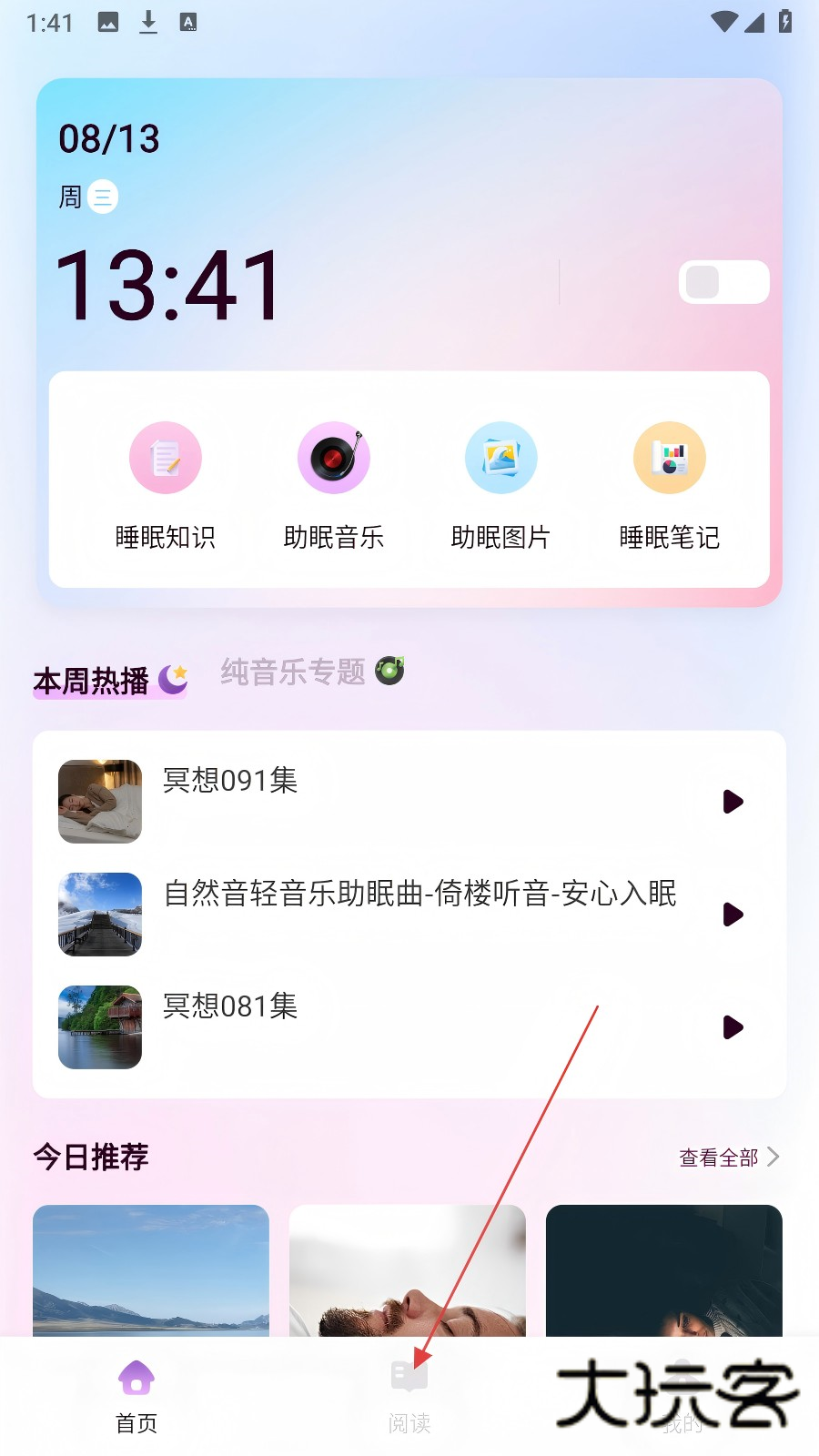Open 助眠图片 section
The height and width of the screenshot is (1456, 819).
click(500, 485)
